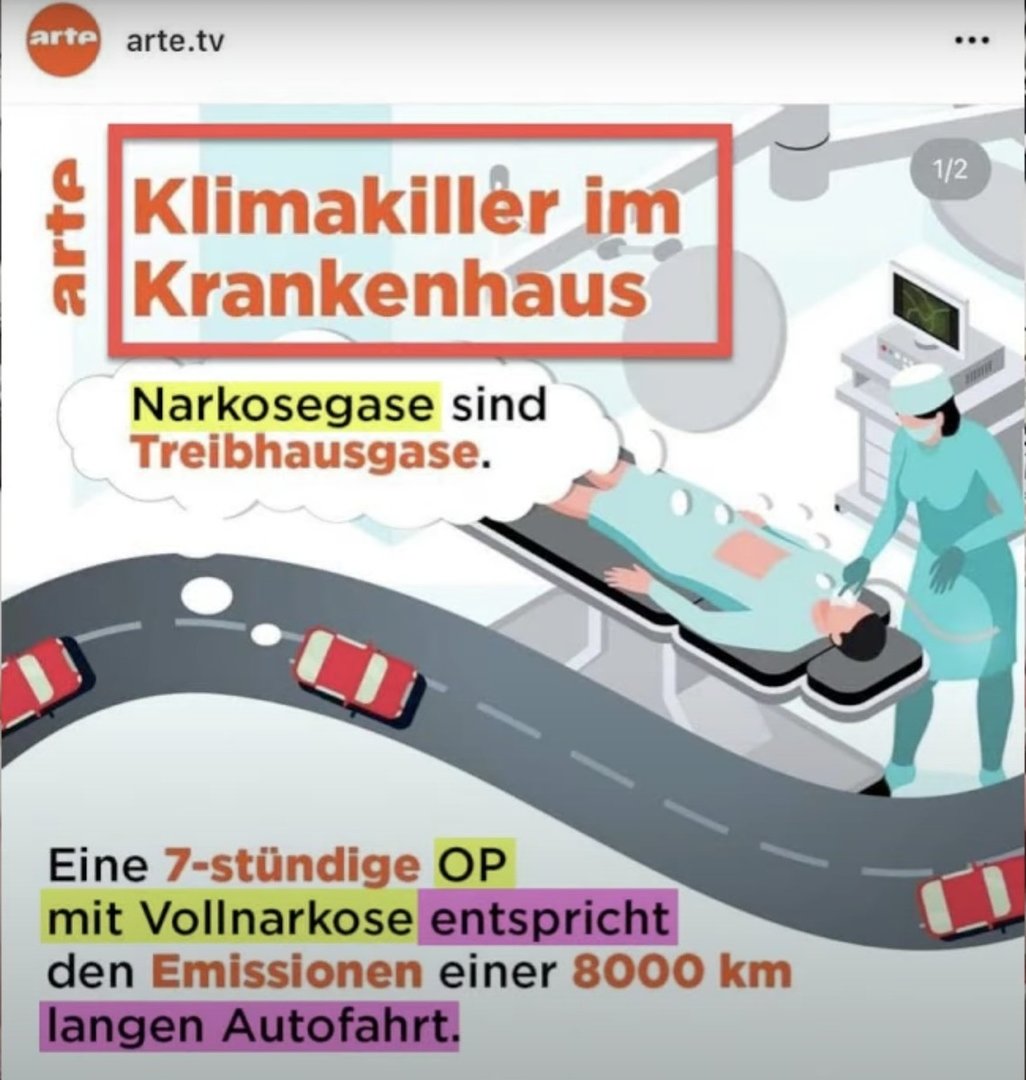Open the Klimakiller im Krankenhaus post image
This screenshot has height=1080, width=1026.
[x=513, y=590]
